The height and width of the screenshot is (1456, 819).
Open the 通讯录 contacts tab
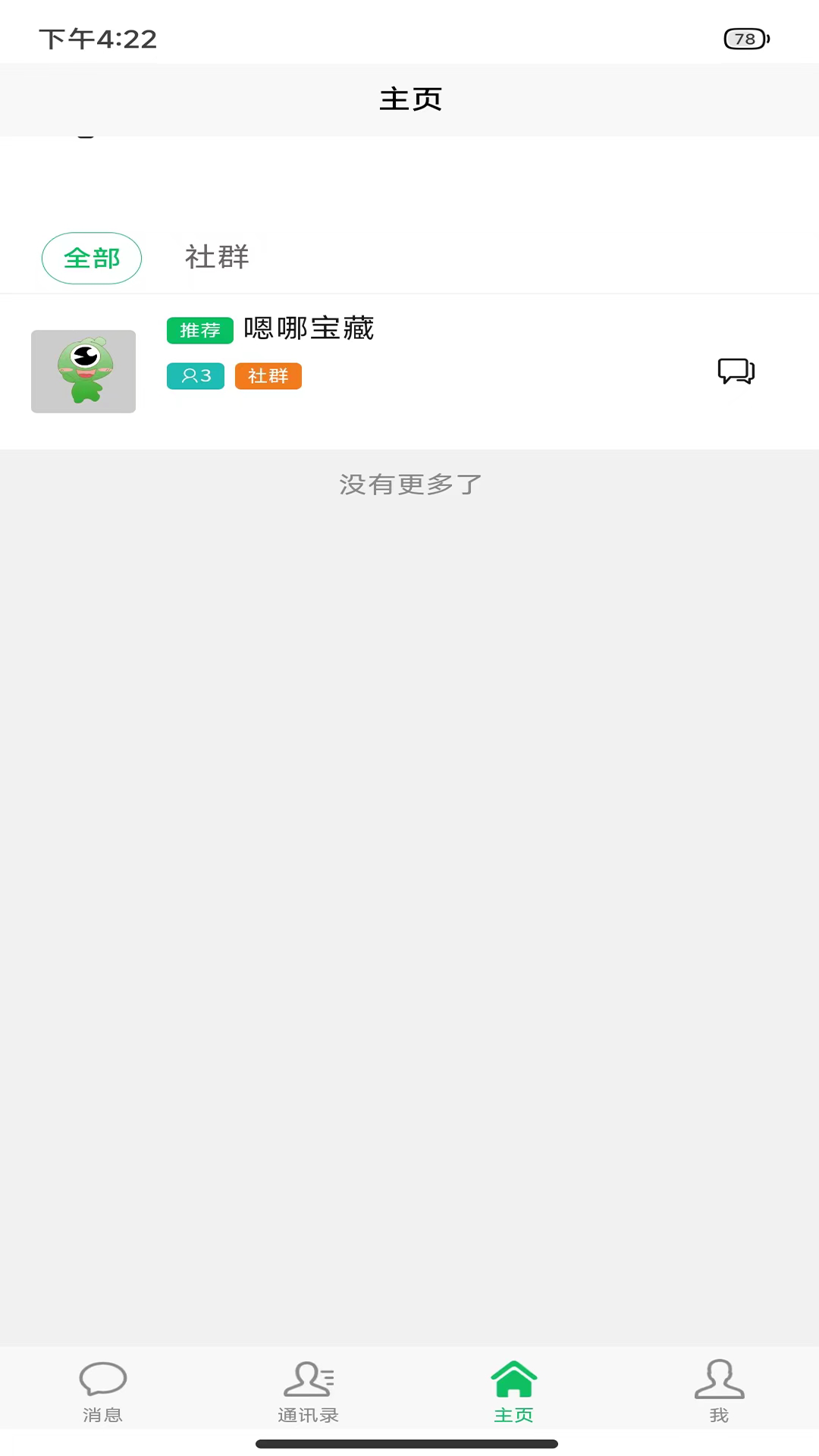(308, 1391)
